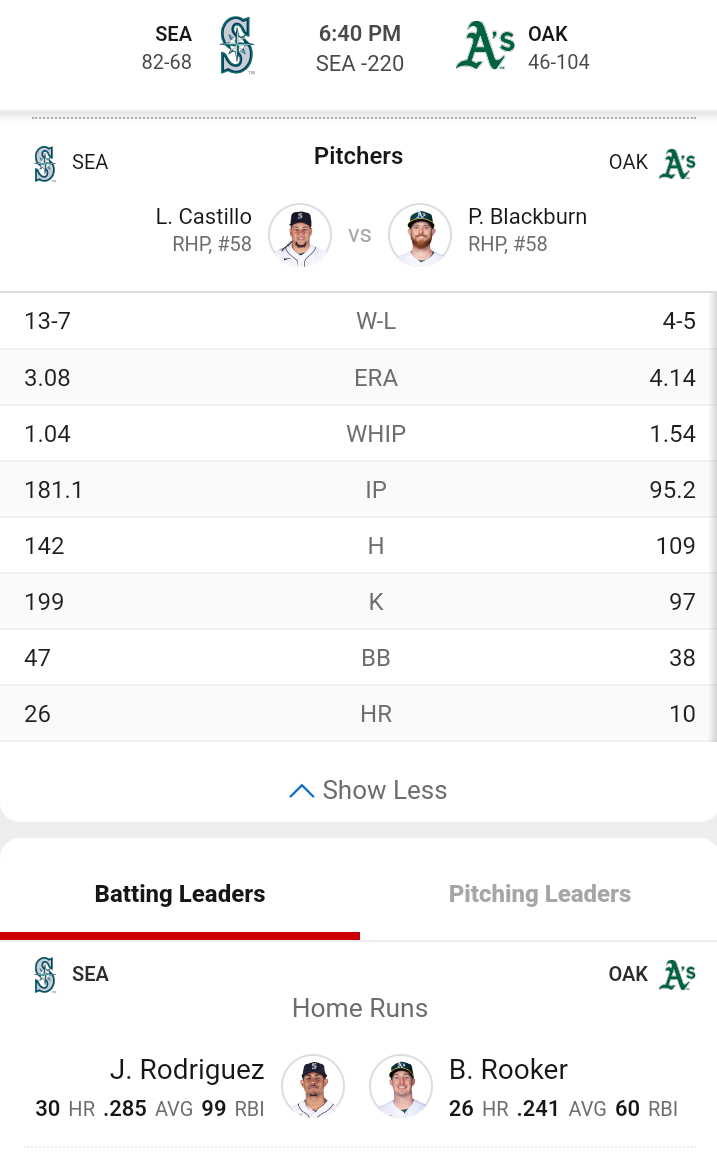Collapse stats with Show Less

point(368,790)
